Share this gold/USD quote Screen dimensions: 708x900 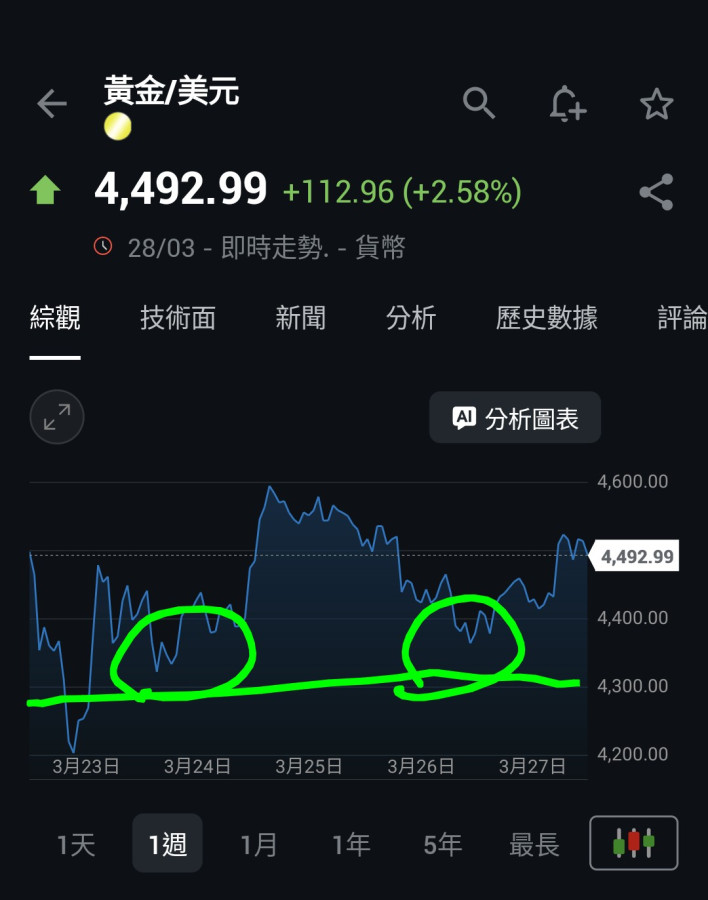pyautogui.click(x=656, y=192)
